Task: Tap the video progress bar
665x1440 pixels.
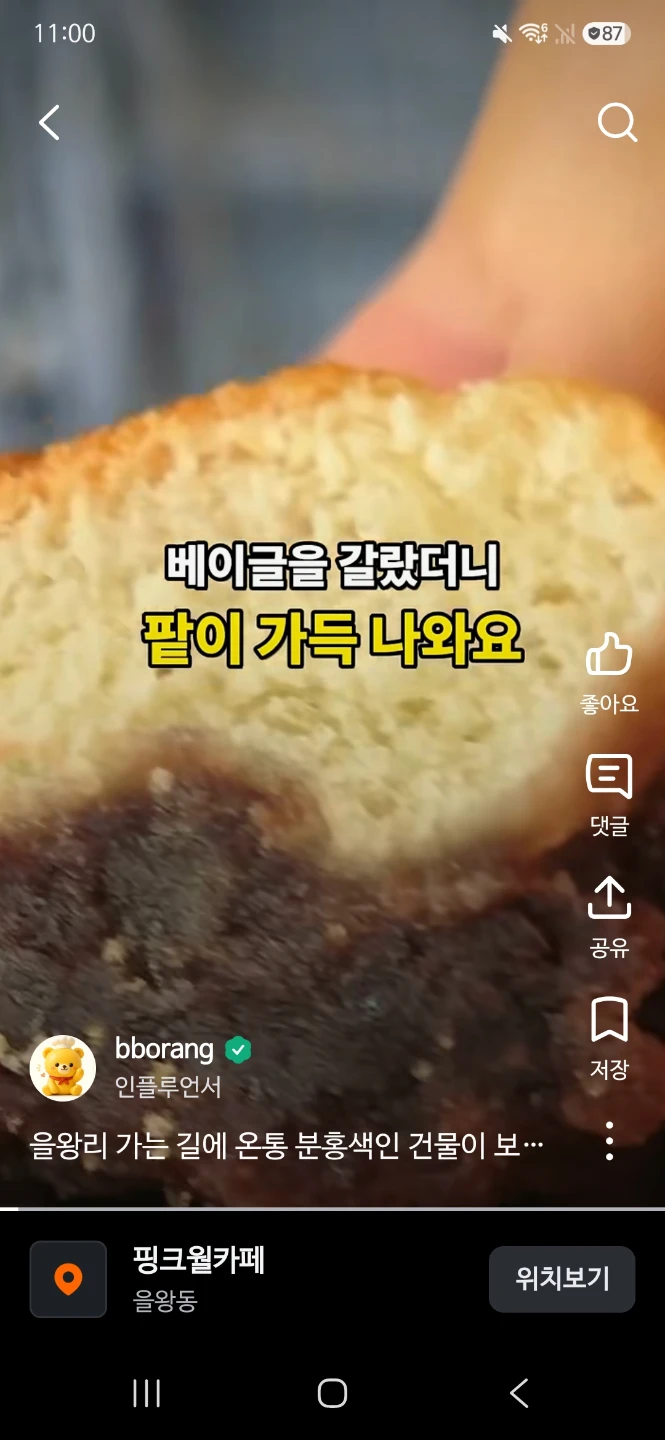Action: (332, 1209)
